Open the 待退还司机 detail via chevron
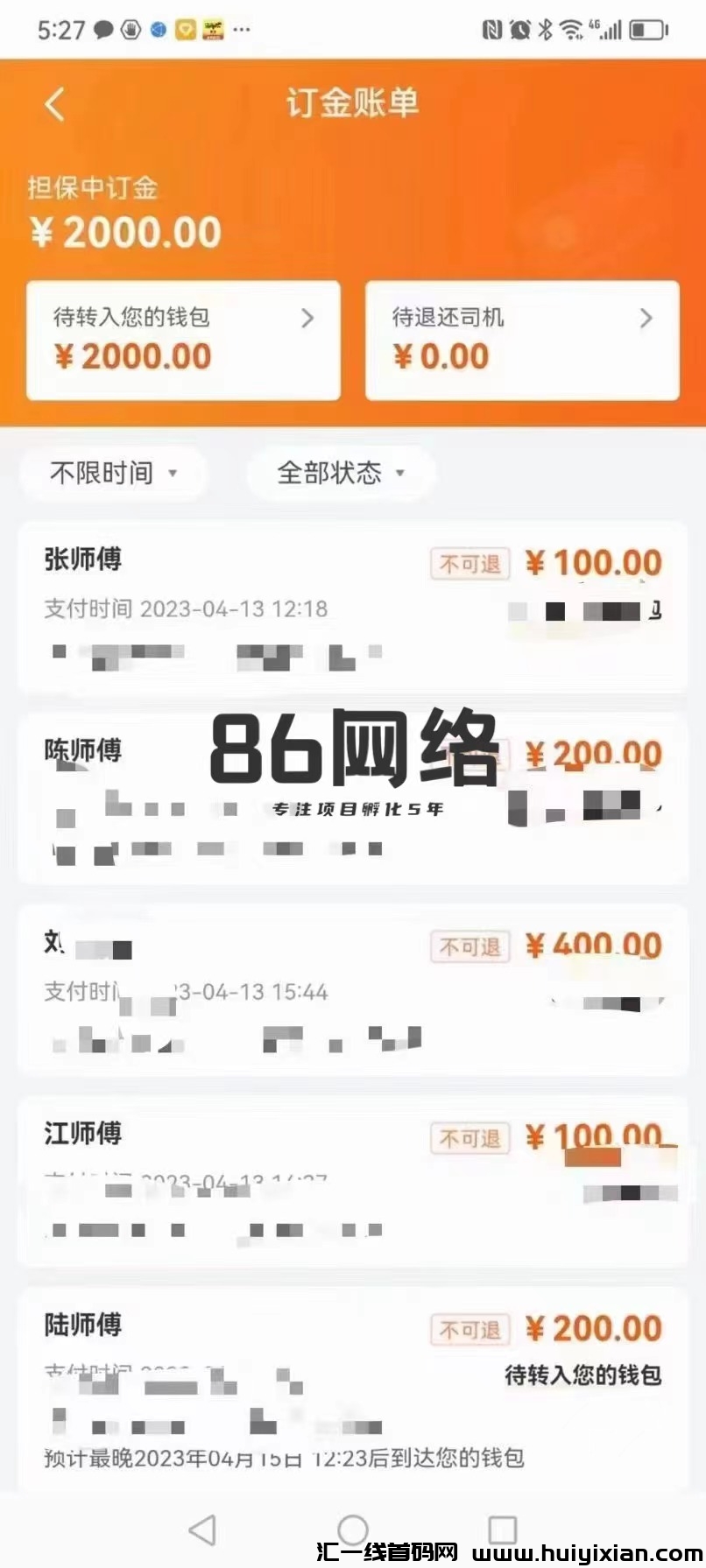Image resolution: width=706 pixels, height=1568 pixels. pos(646,319)
